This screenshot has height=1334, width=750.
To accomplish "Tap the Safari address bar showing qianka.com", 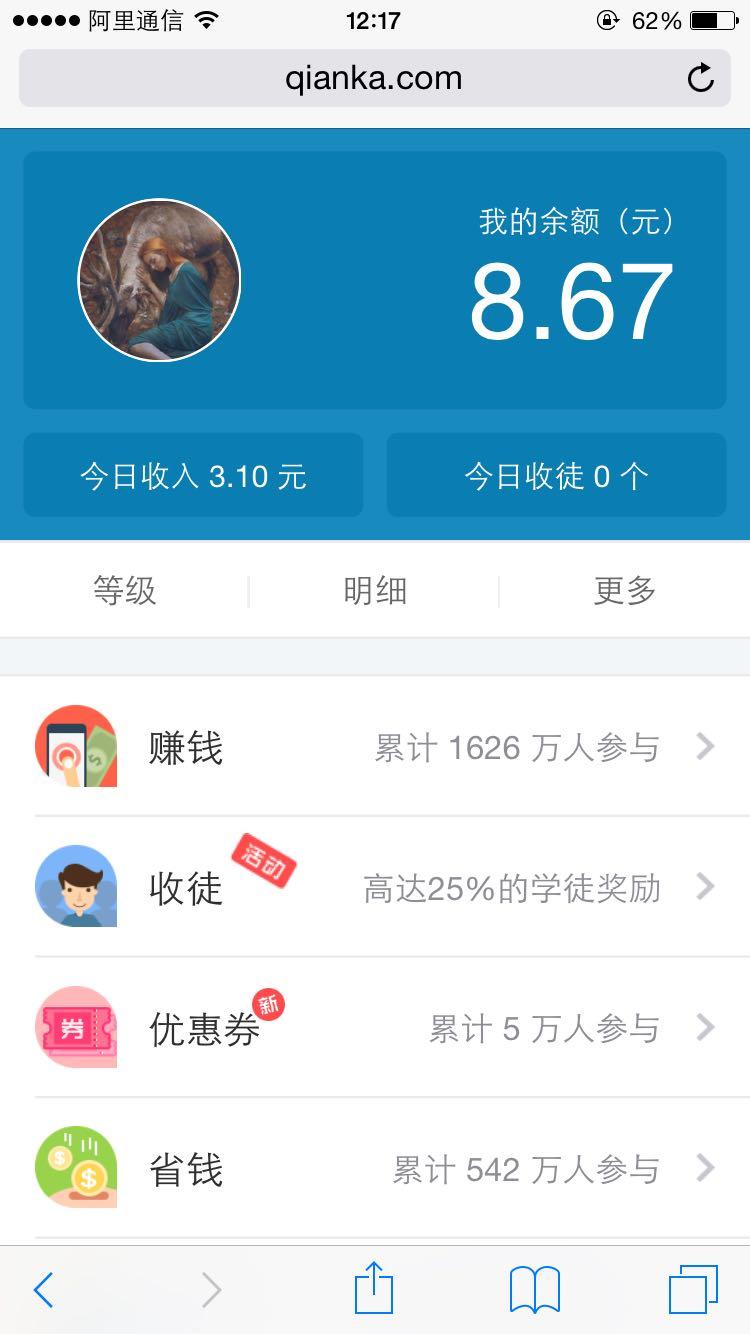I will 375,77.
